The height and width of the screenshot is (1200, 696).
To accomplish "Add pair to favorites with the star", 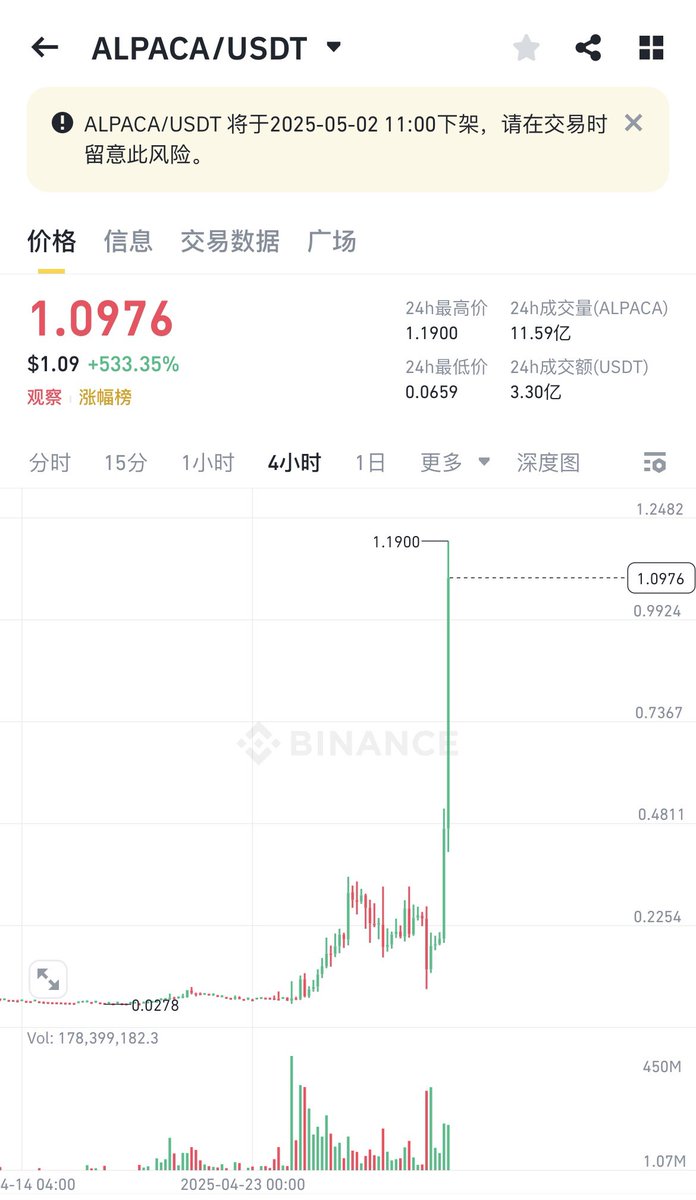I will point(526,47).
